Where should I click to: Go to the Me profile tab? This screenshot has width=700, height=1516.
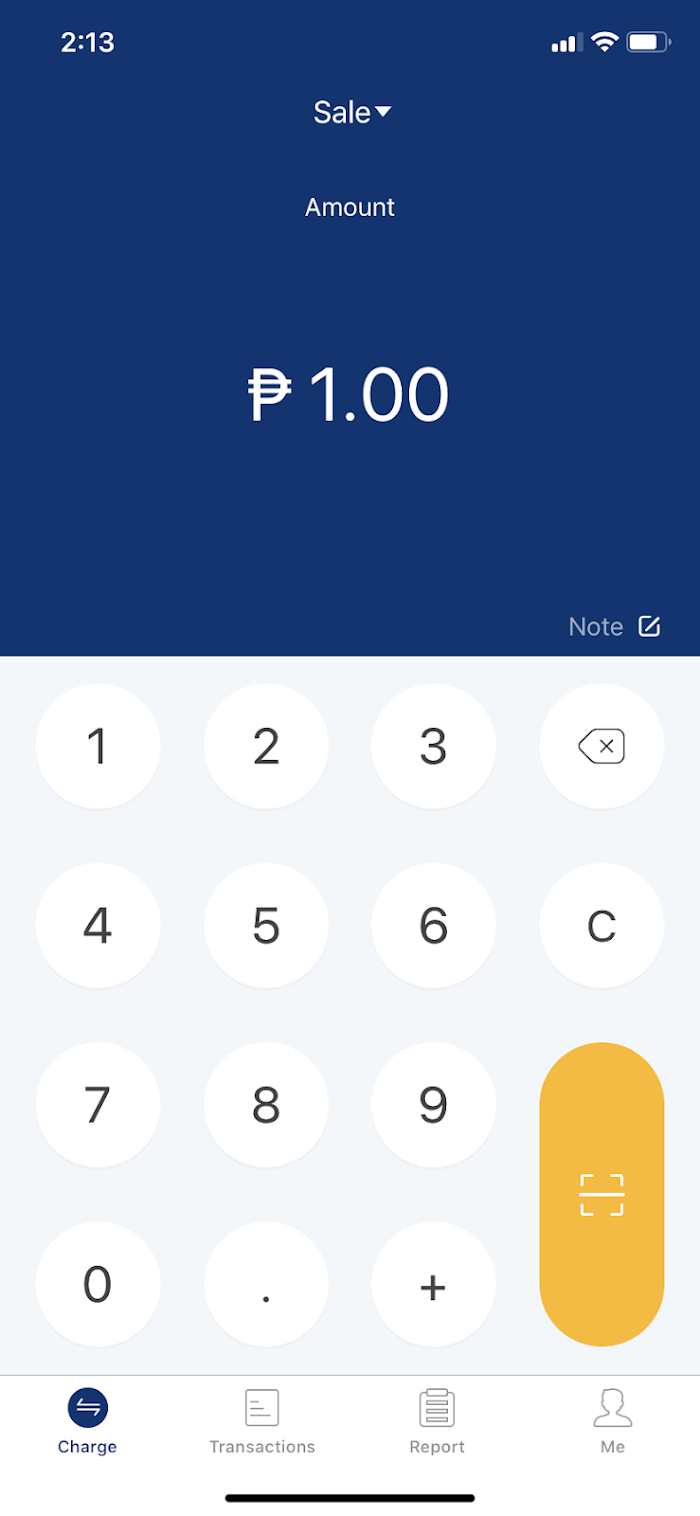pos(613,1422)
